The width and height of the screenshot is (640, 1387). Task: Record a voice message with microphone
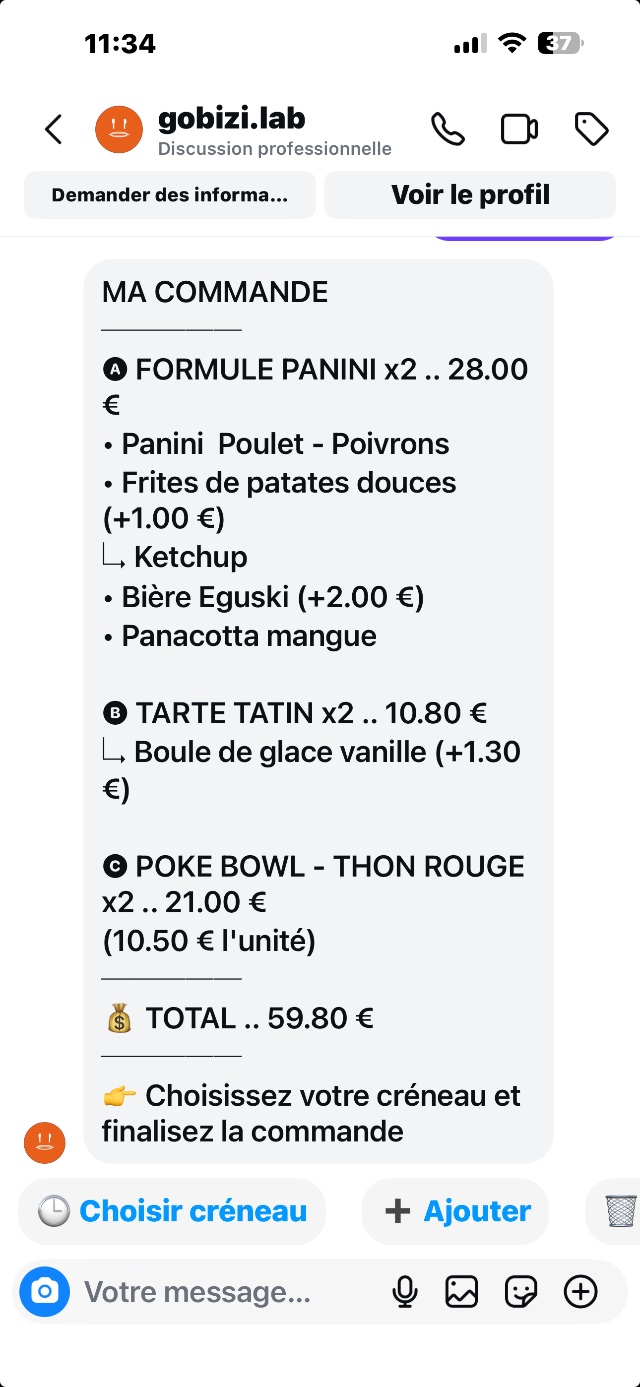click(405, 1292)
